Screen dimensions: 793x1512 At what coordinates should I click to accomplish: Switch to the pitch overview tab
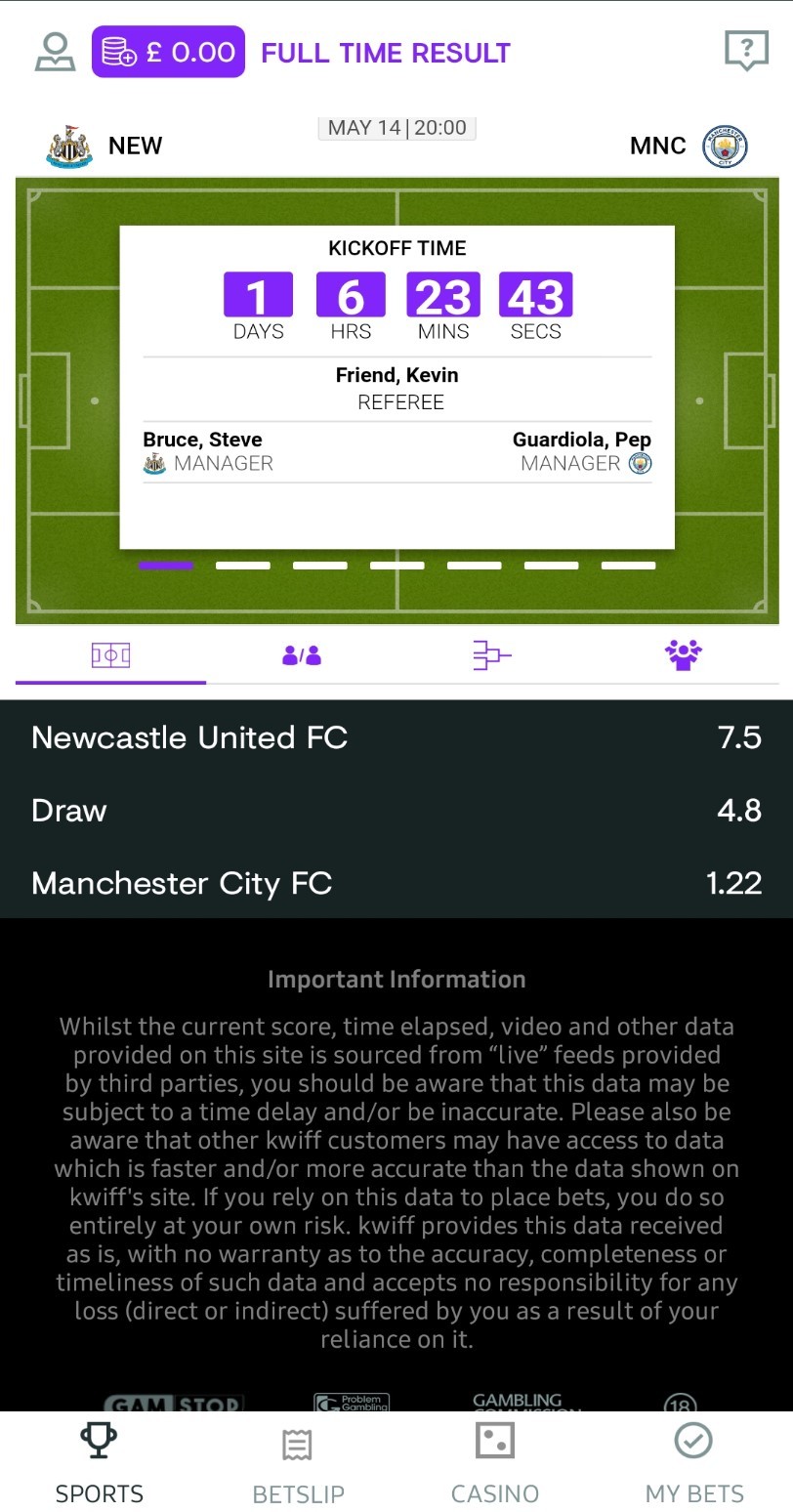coord(110,654)
